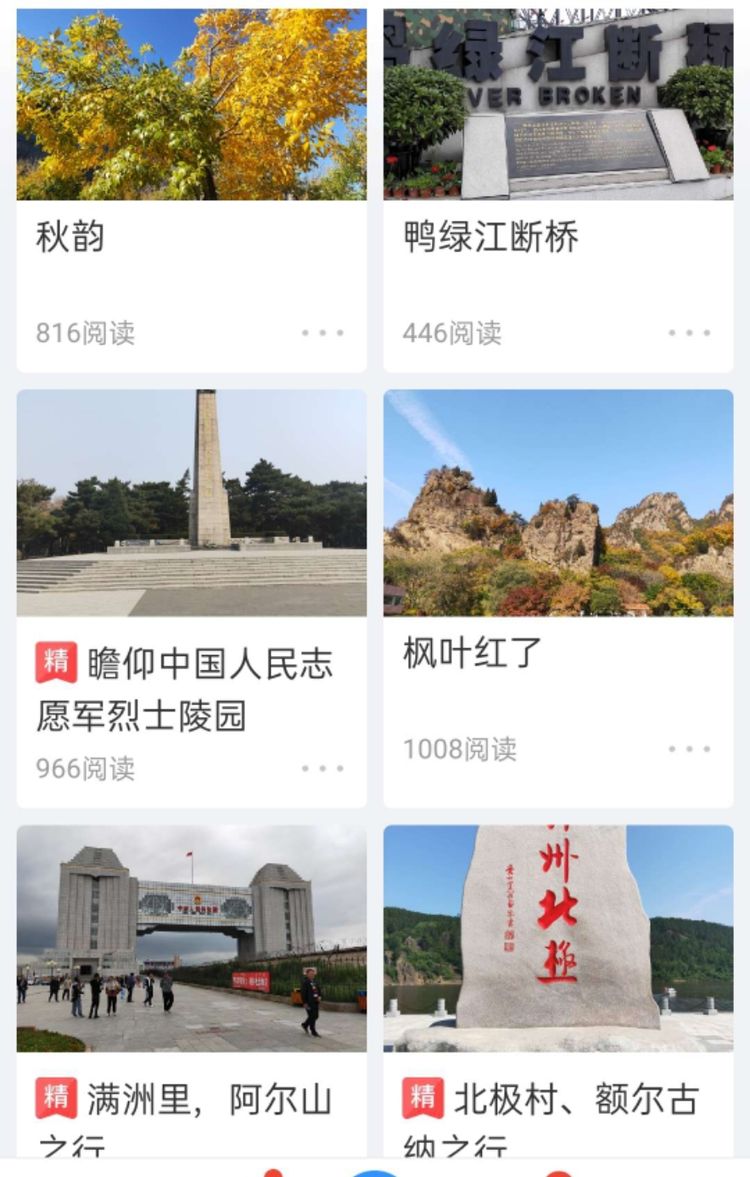Tap the 精 badge on 满洲里，阿尔山之行

pos(55,1096)
